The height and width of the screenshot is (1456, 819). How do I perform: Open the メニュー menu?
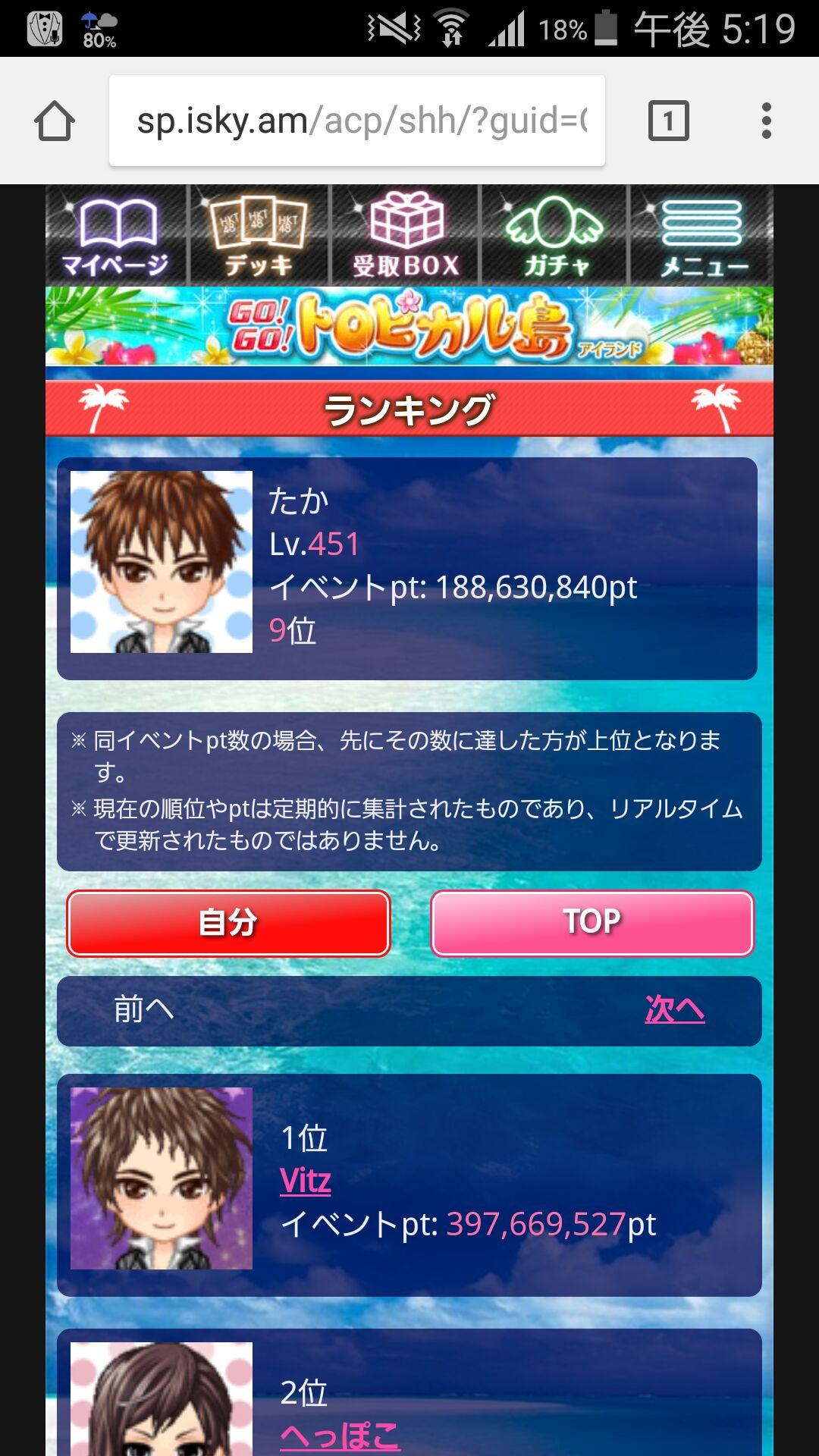tap(702, 236)
